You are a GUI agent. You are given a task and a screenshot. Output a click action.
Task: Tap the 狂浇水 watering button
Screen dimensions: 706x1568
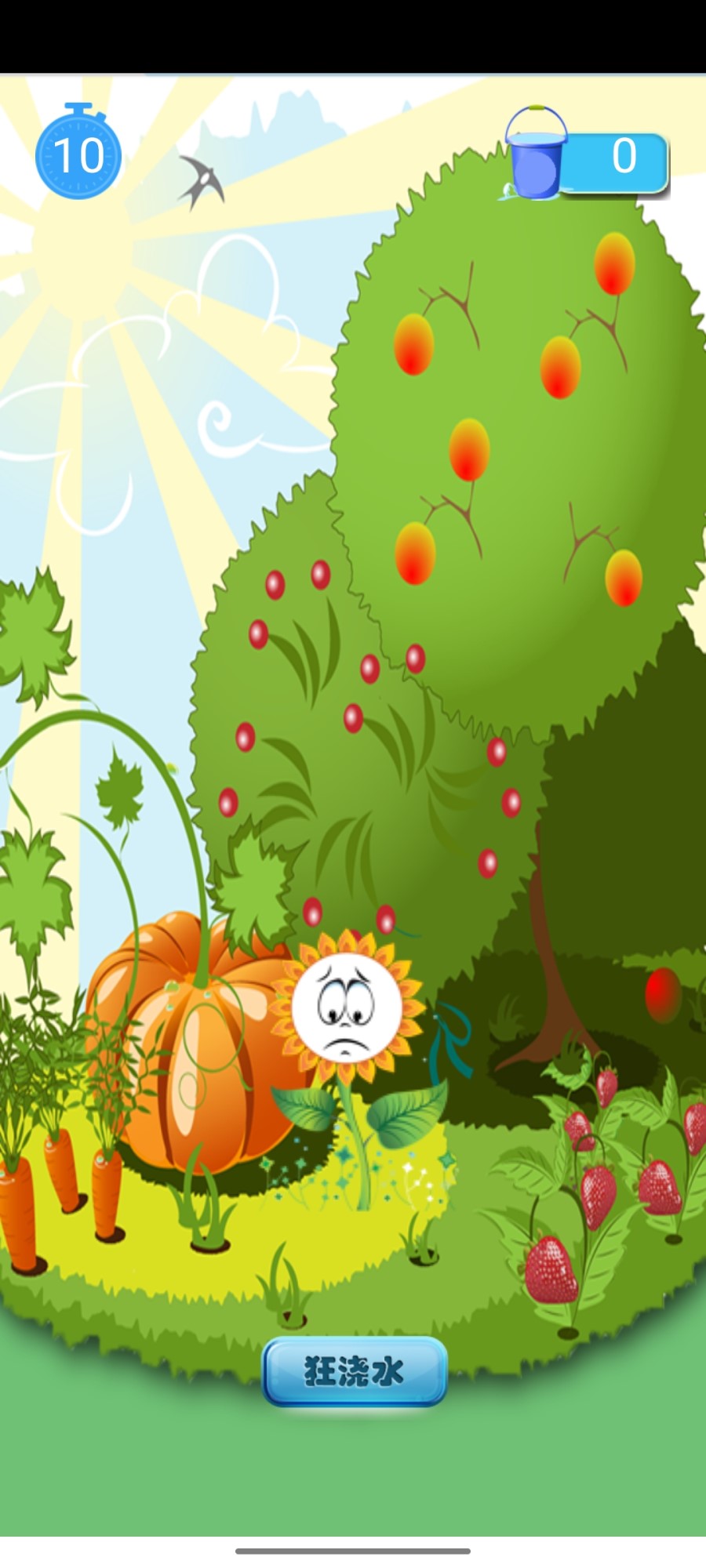point(355,1371)
